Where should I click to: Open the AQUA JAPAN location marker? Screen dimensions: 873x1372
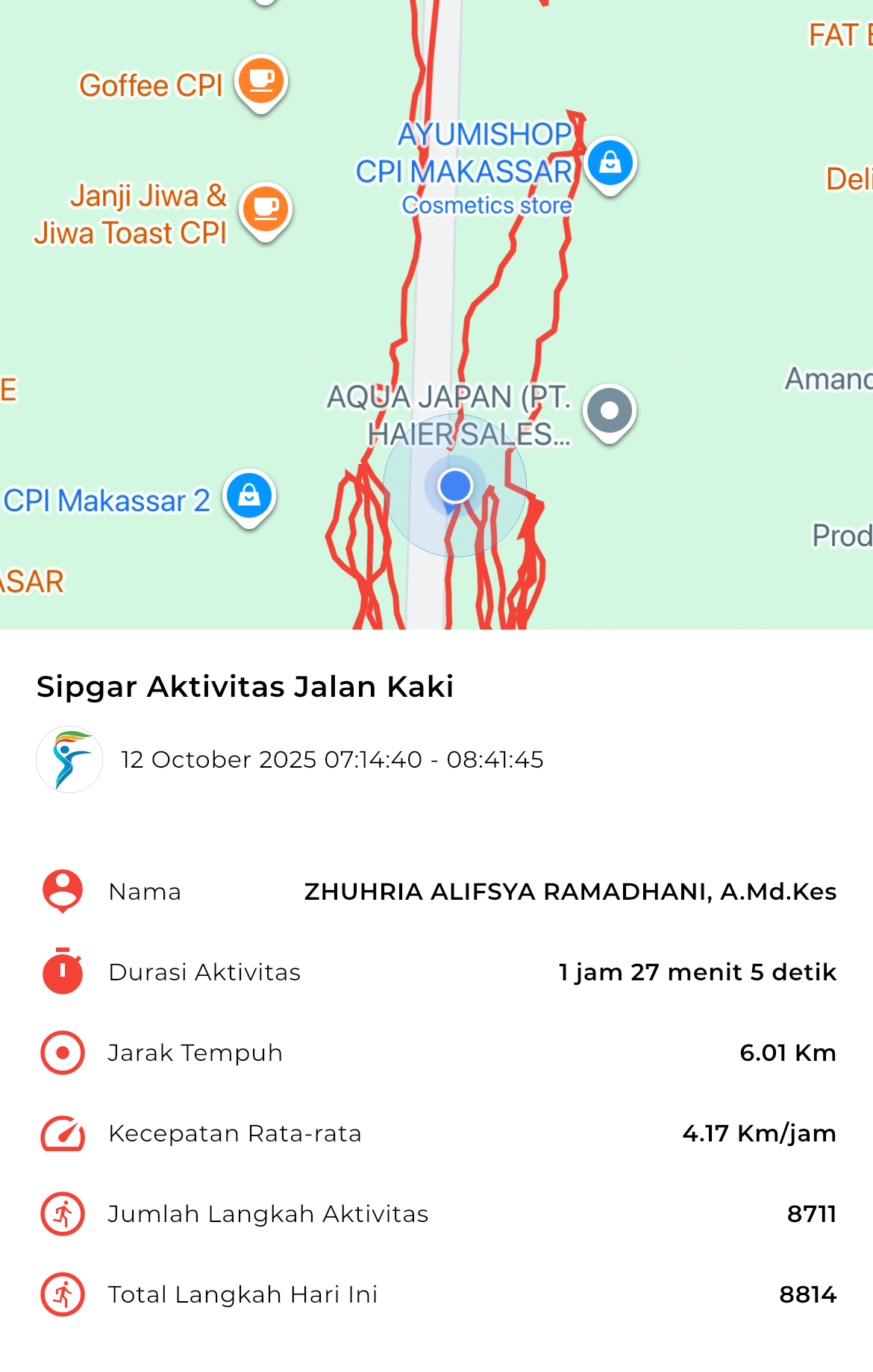click(x=610, y=410)
